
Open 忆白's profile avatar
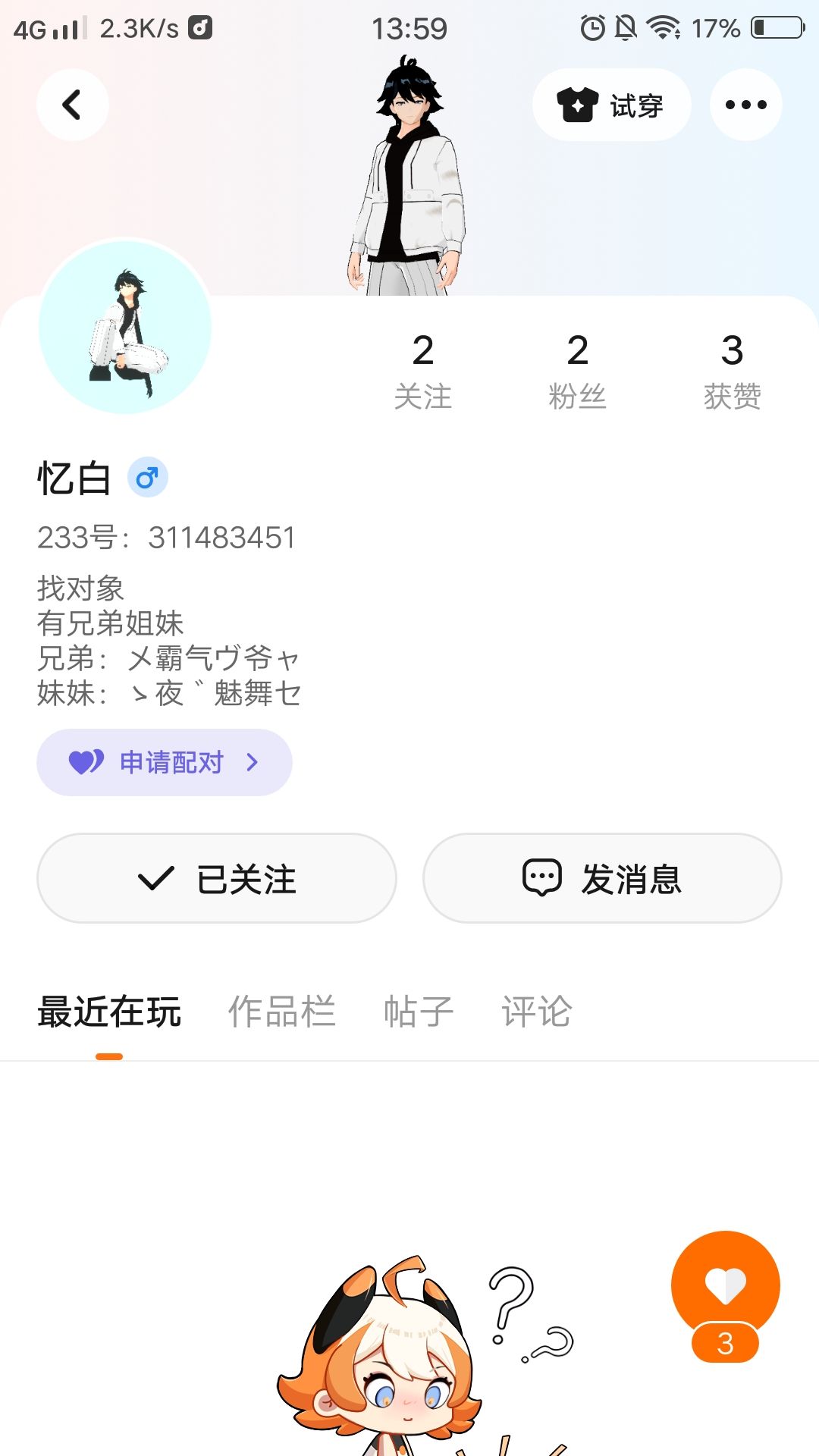(x=125, y=327)
